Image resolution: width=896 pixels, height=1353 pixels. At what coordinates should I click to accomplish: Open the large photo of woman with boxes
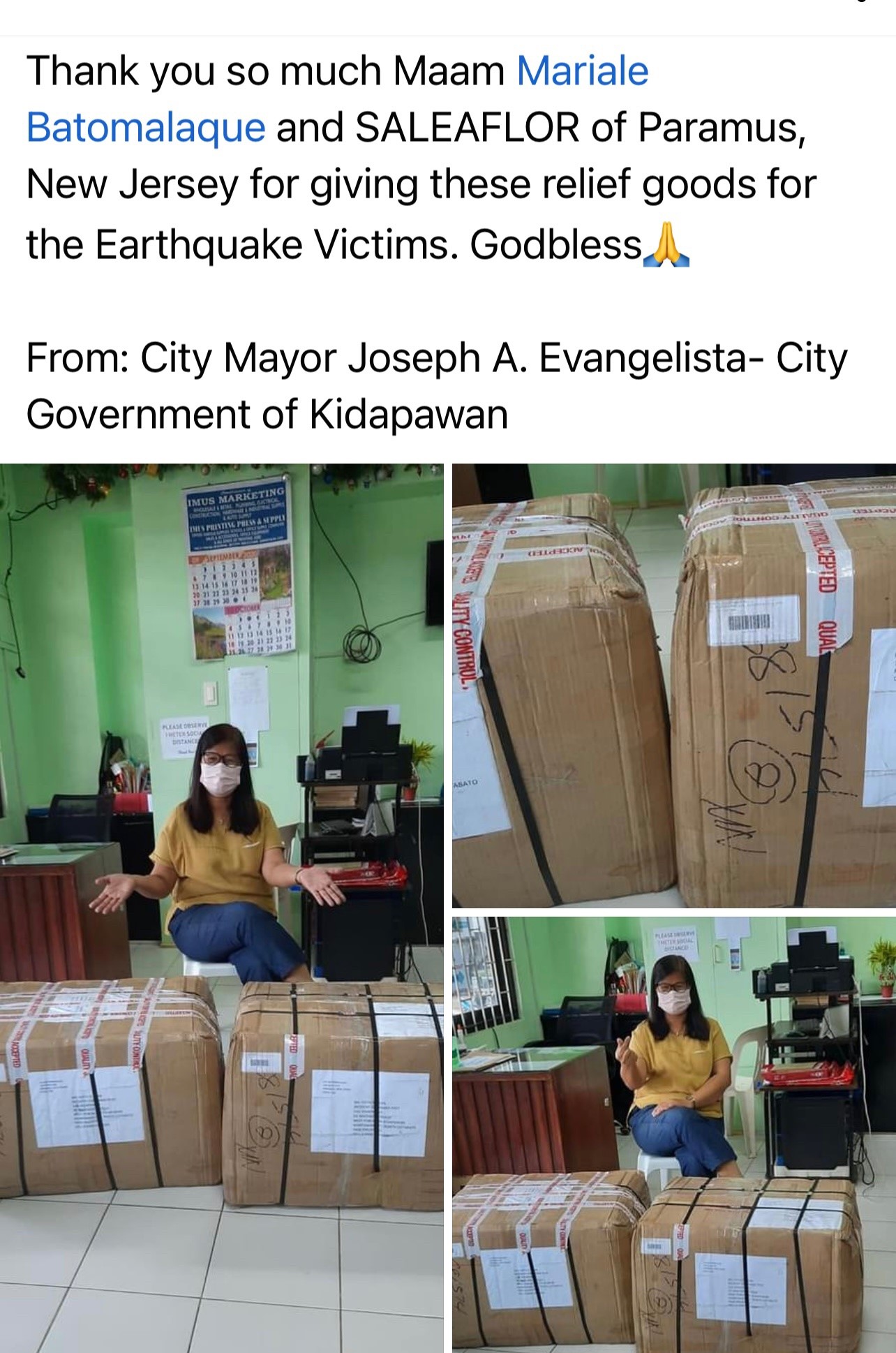(221, 908)
